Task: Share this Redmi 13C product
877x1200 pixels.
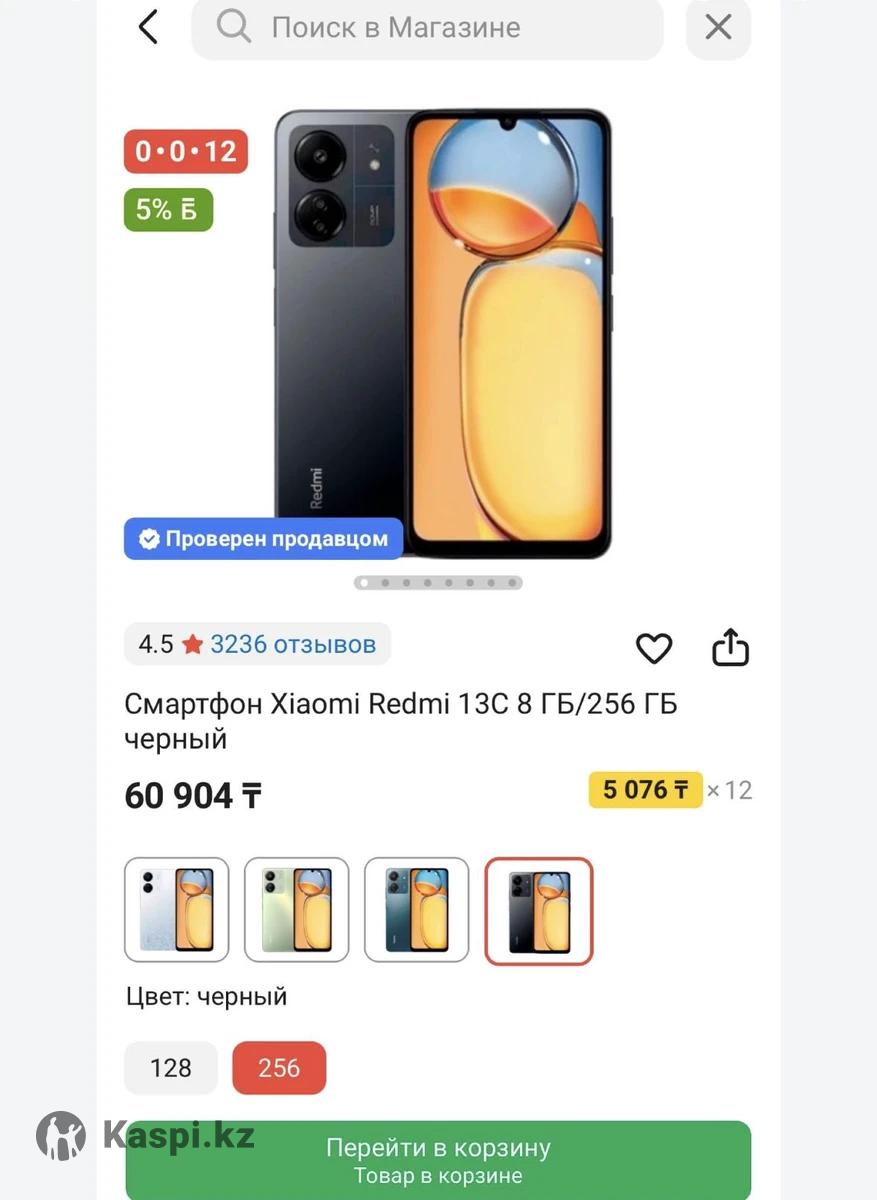Action: point(730,647)
